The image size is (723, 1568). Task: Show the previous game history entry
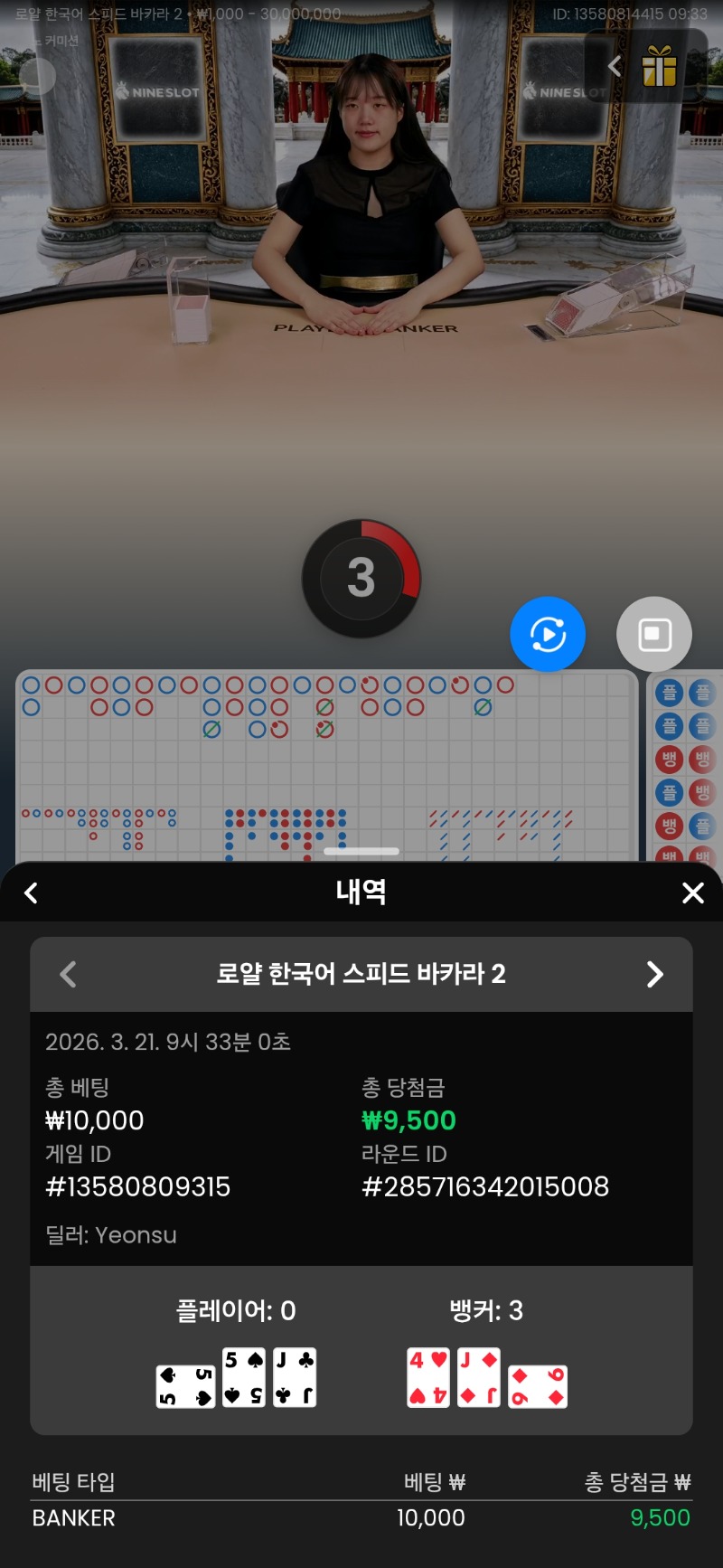68,974
